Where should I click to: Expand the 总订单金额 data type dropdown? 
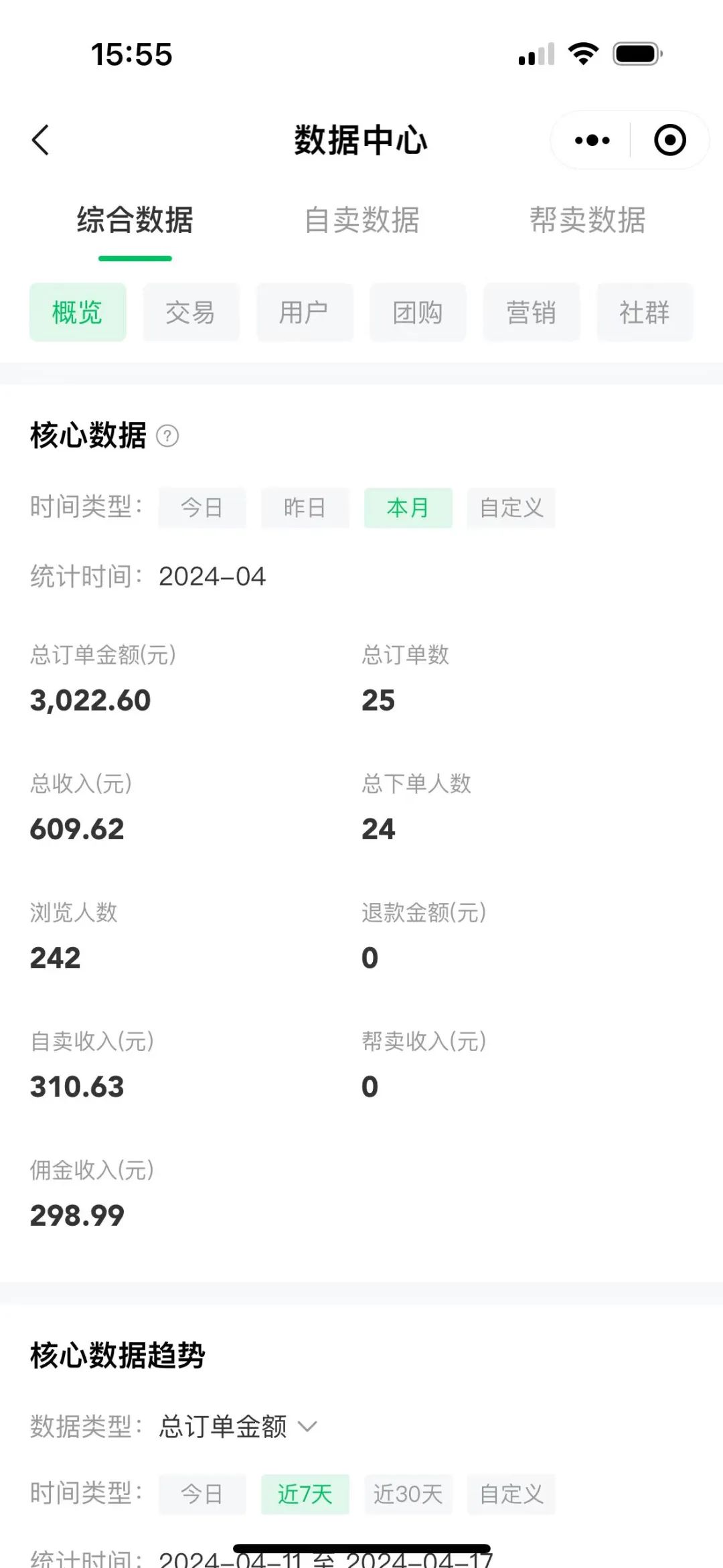click(x=238, y=1426)
